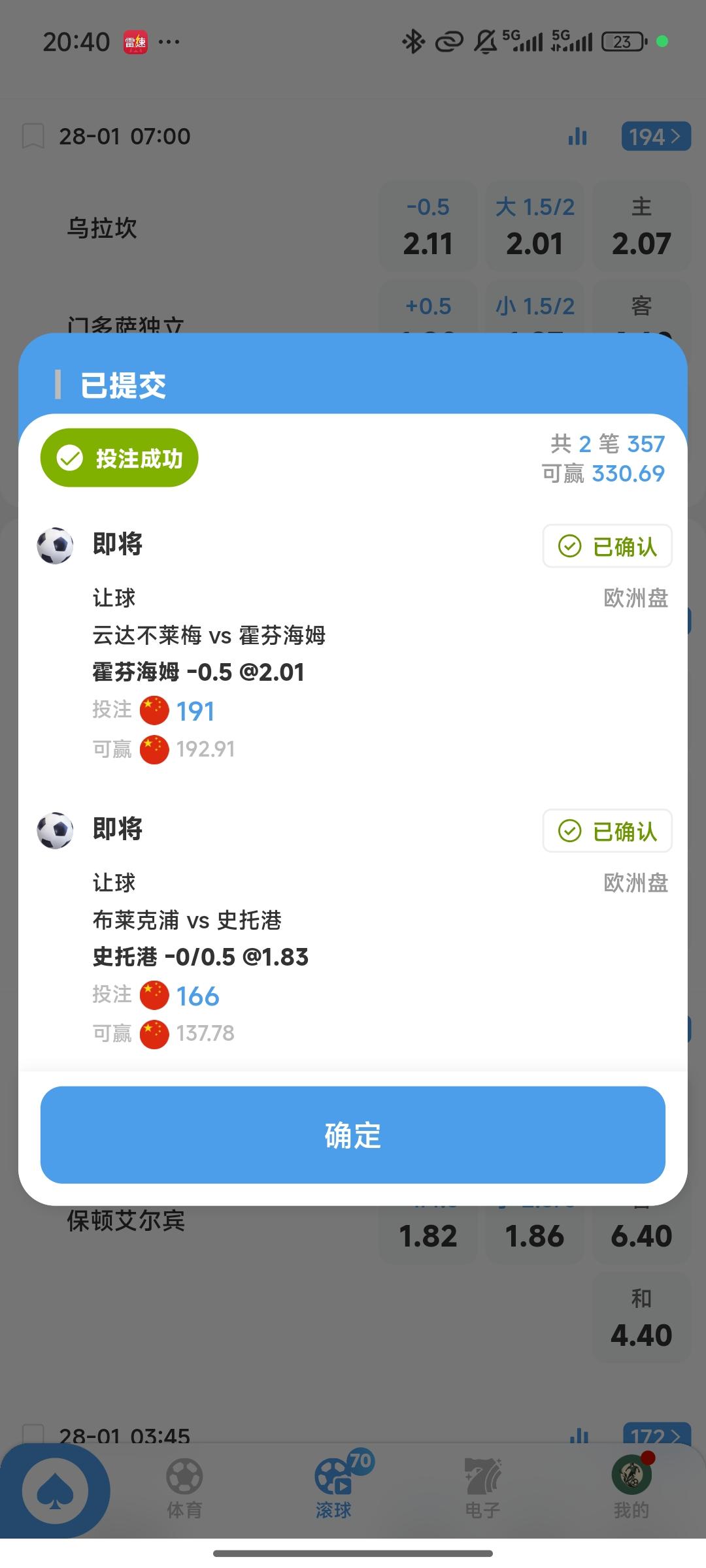
Task: Choose the 6.40 odds in 保顿艾尔宾 row
Action: click(641, 1235)
